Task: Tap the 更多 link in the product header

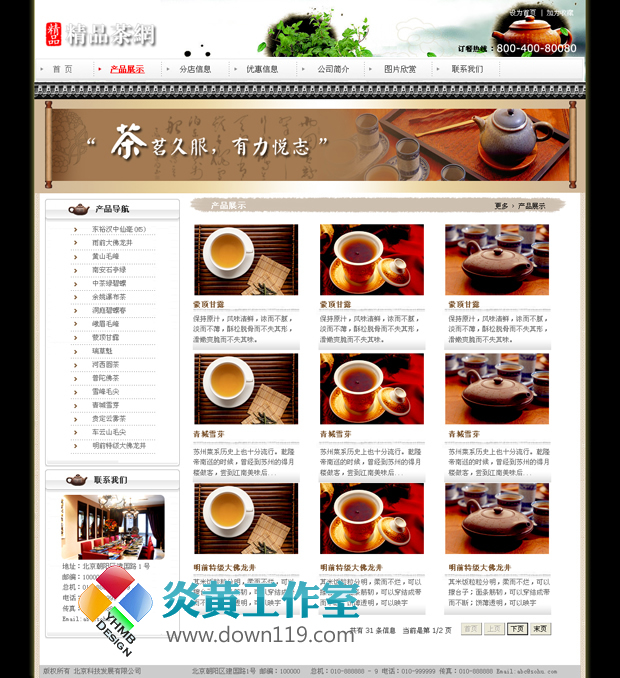Action: tap(501, 205)
